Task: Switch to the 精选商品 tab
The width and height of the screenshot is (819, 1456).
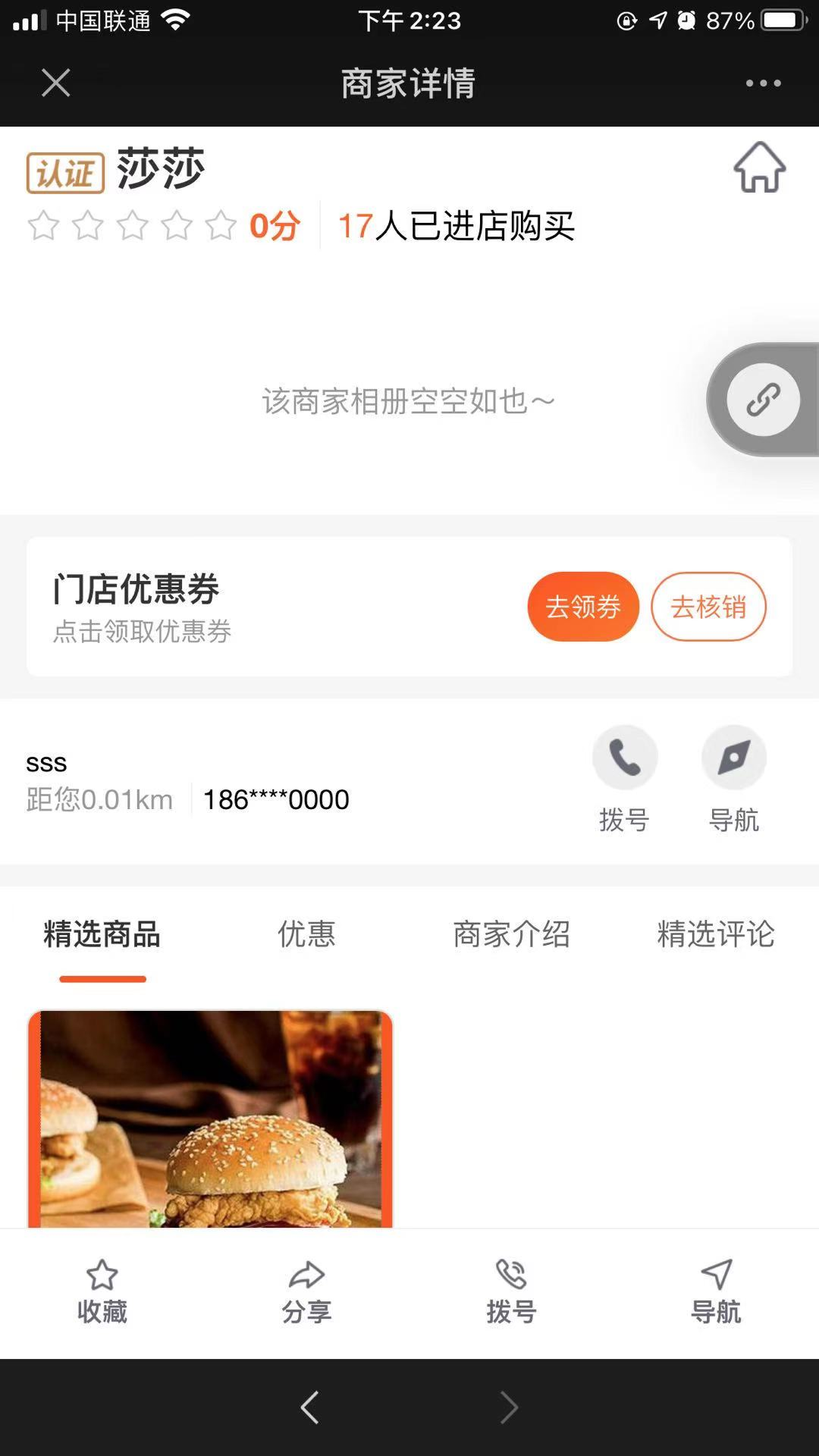Action: [102, 934]
